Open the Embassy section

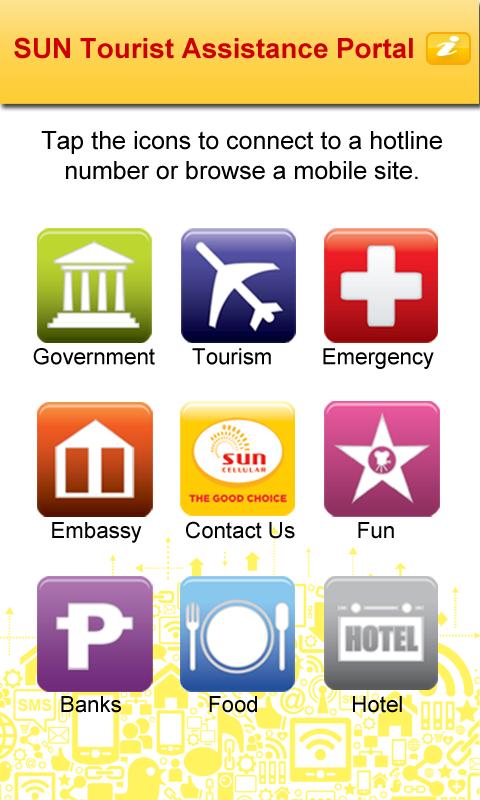tap(94, 459)
